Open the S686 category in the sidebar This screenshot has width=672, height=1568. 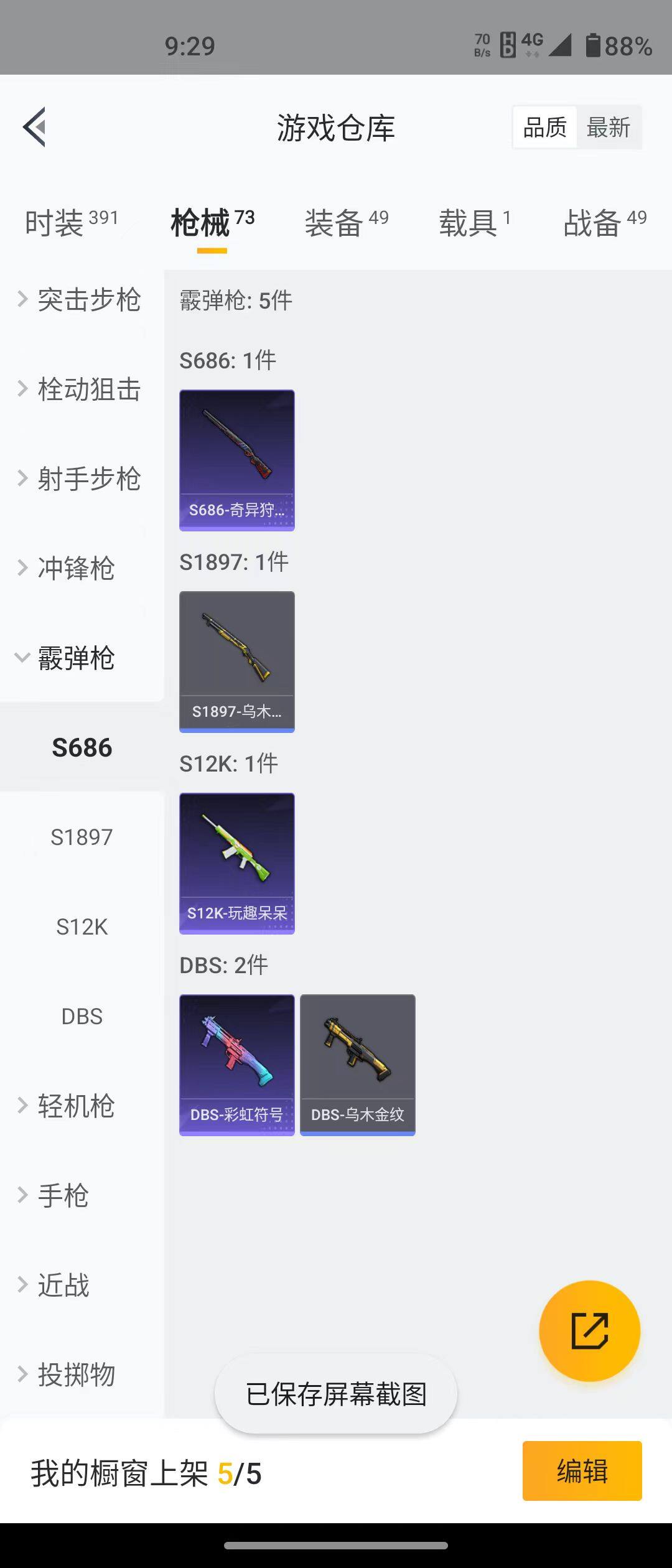pos(81,749)
